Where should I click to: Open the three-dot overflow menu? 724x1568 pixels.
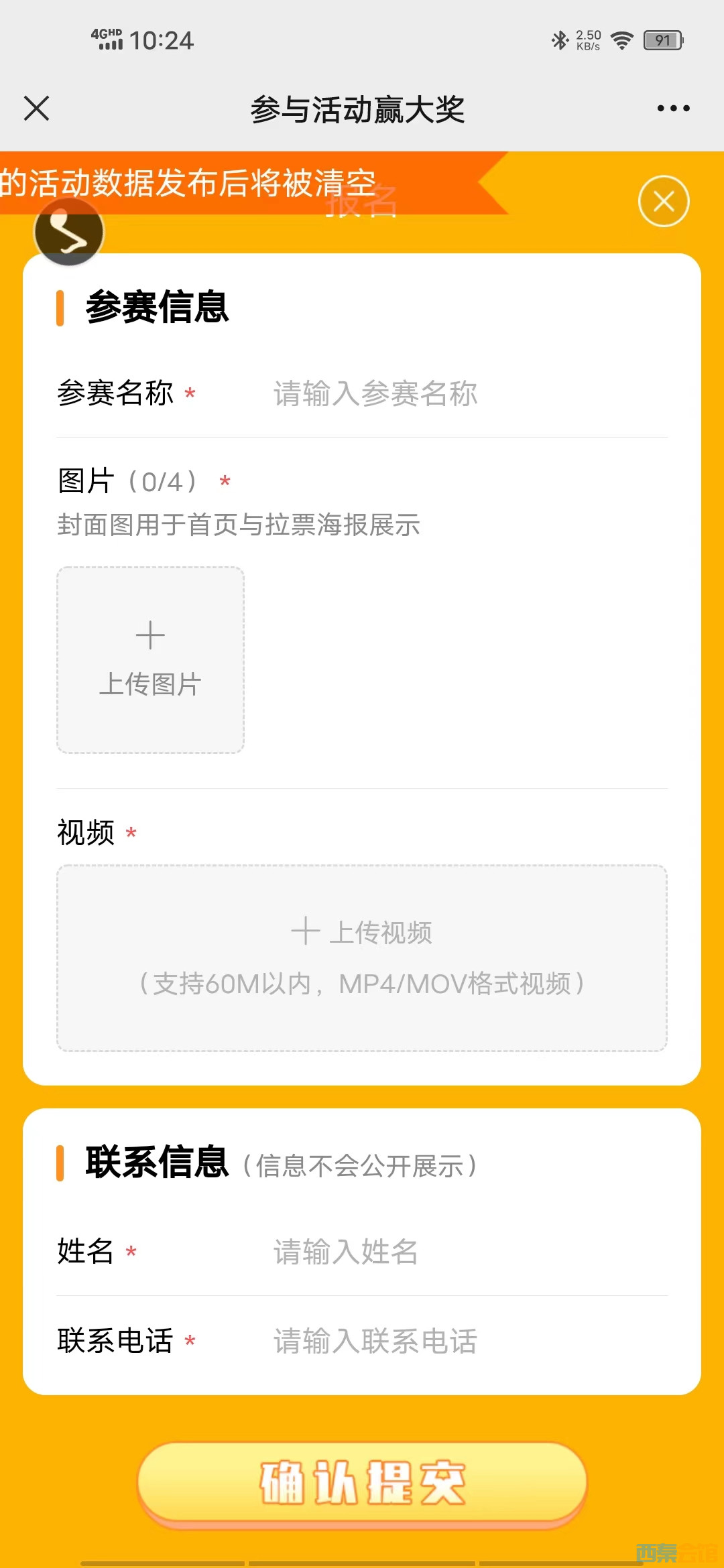tap(673, 108)
